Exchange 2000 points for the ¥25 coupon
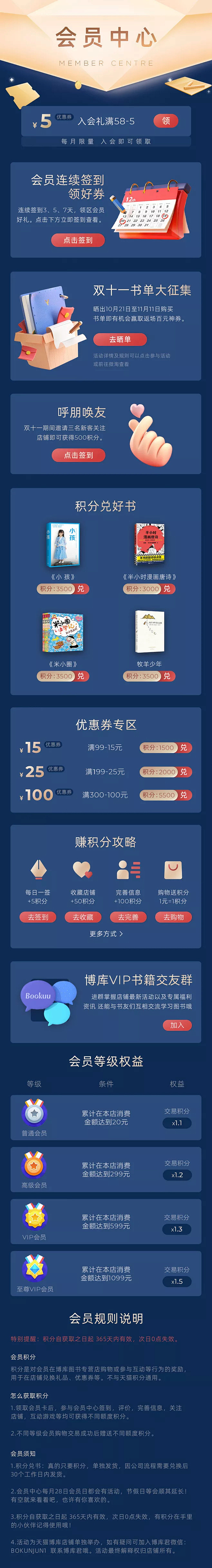 pos(183,771)
